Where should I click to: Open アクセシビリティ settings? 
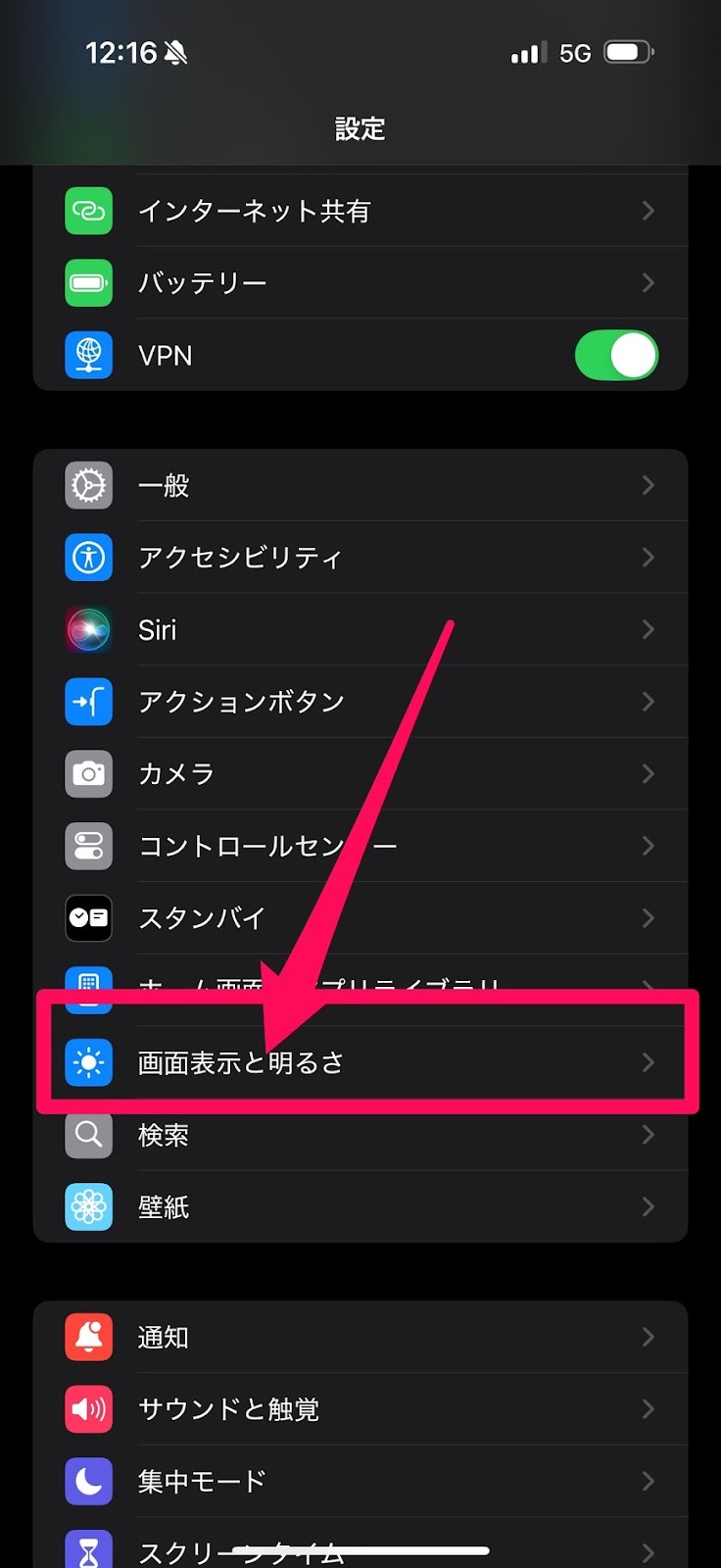tap(360, 558)
